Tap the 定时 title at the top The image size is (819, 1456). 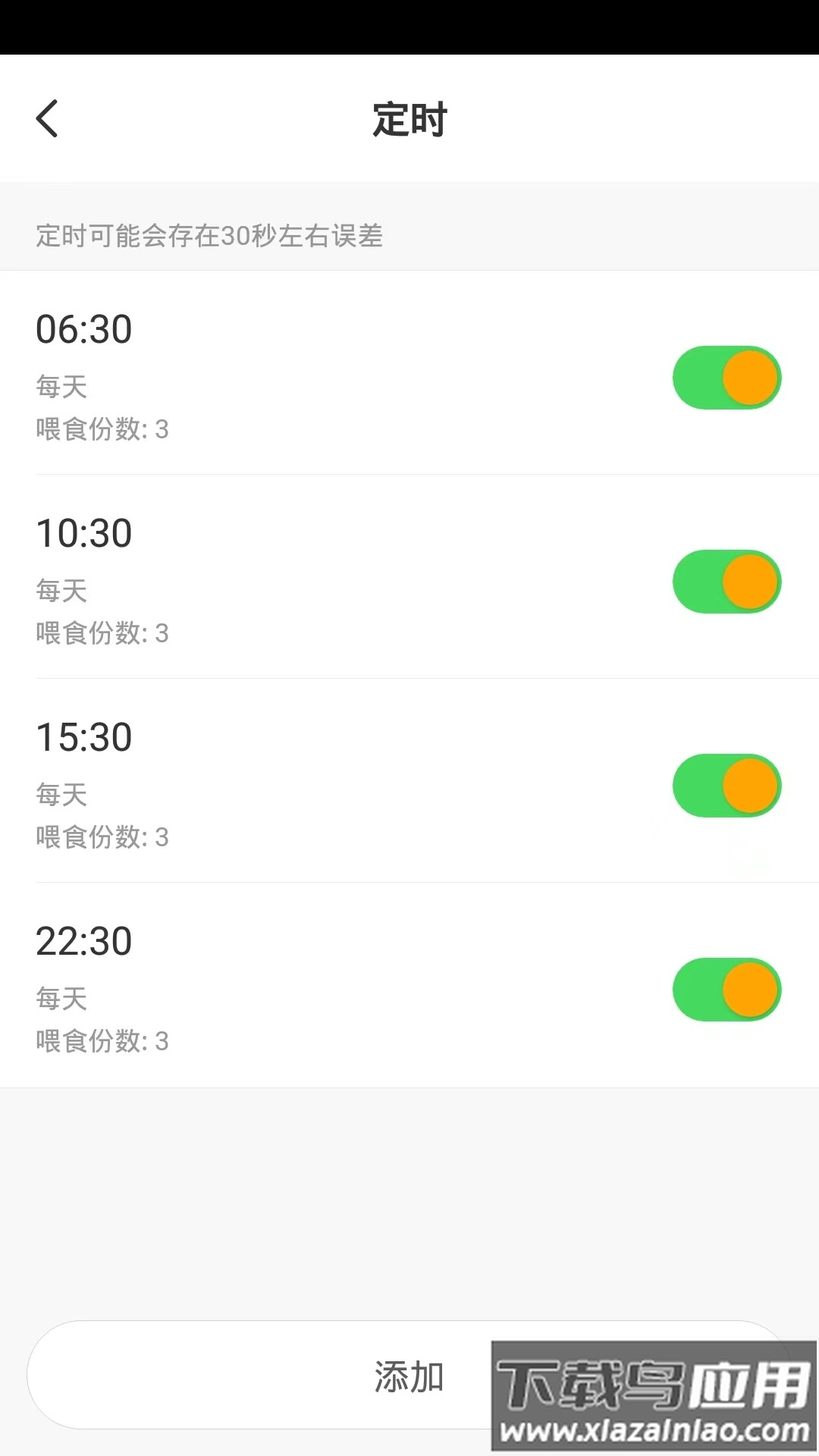(409, 119)
